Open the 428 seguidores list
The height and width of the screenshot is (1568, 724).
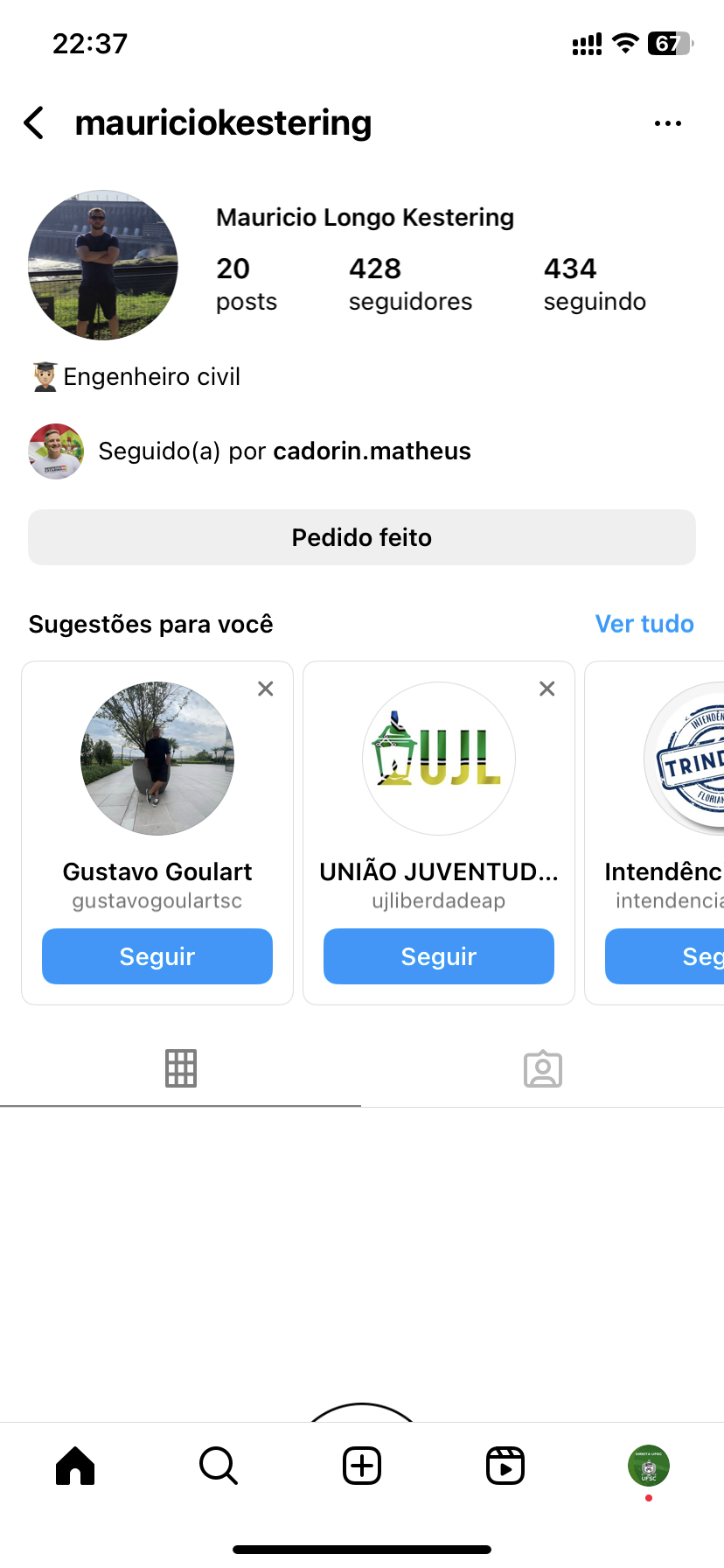click(409, 283)
